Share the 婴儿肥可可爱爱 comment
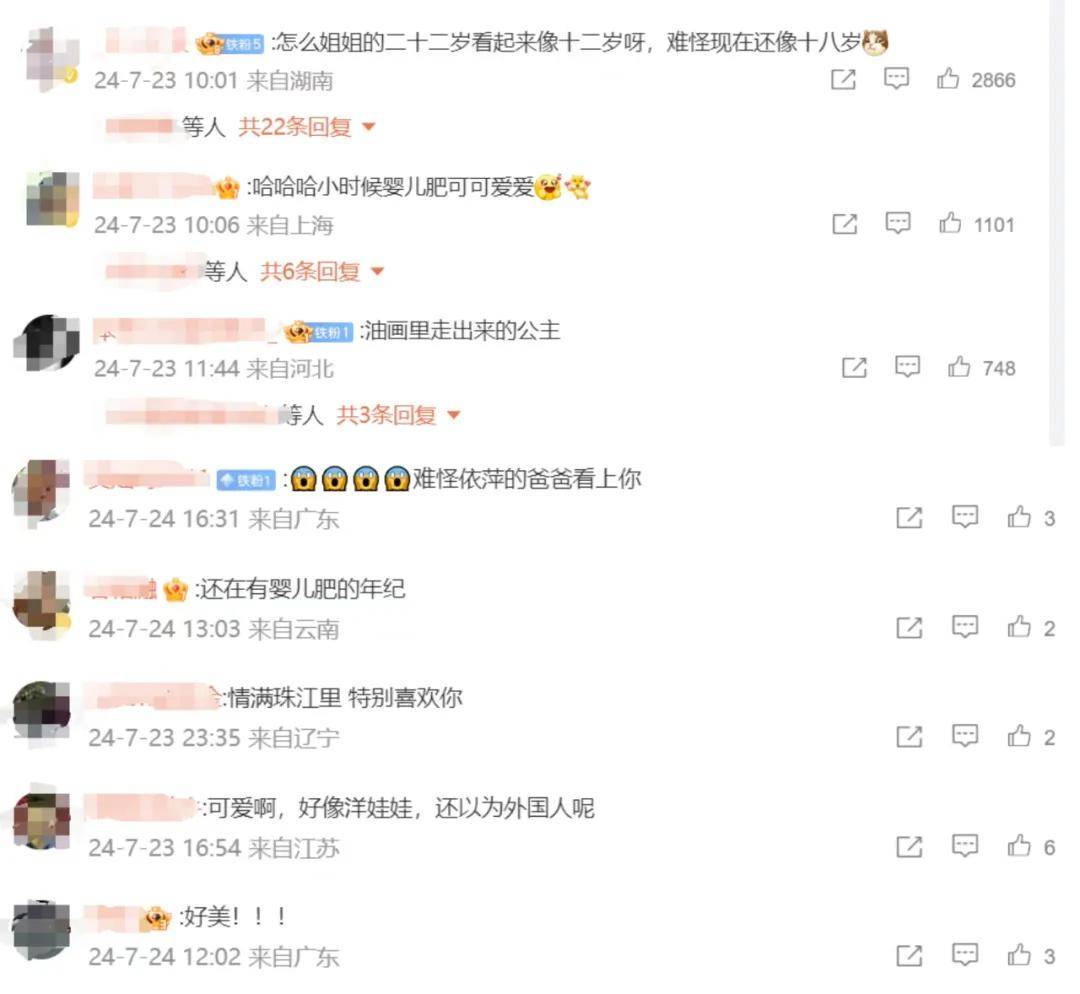Viewport: 1080px width, 994px height. 845,224
